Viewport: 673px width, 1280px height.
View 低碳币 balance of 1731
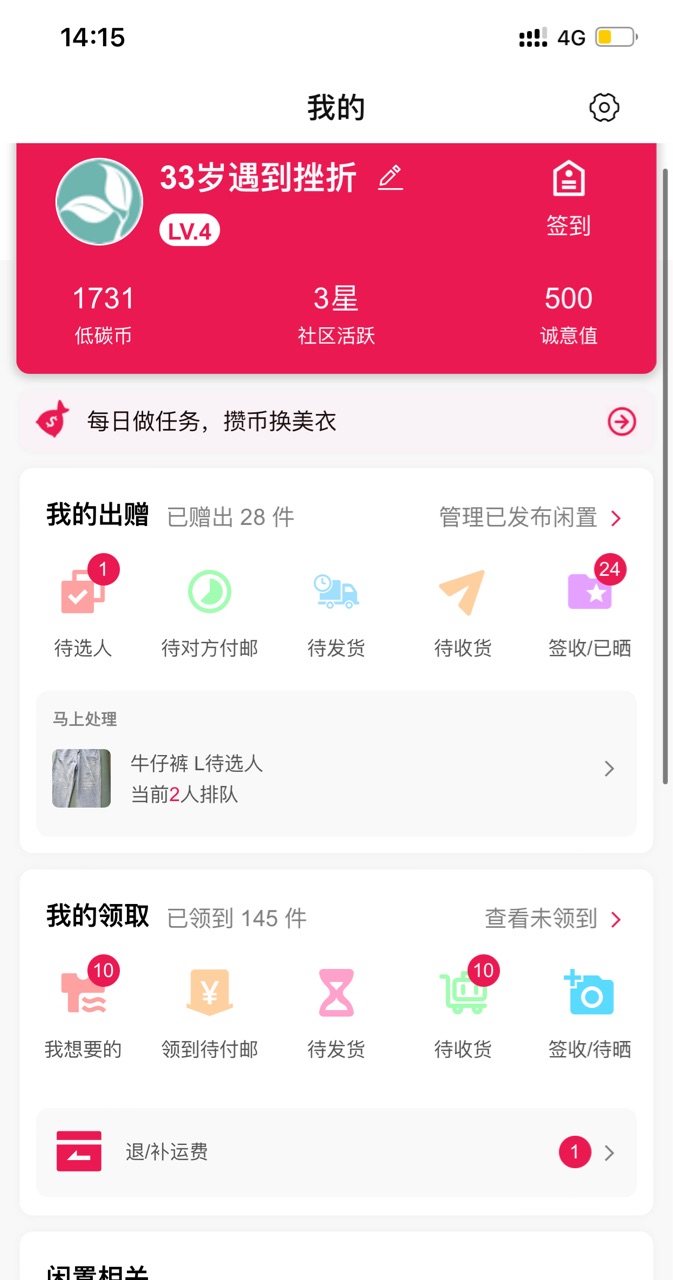click(x=104, y=314)
